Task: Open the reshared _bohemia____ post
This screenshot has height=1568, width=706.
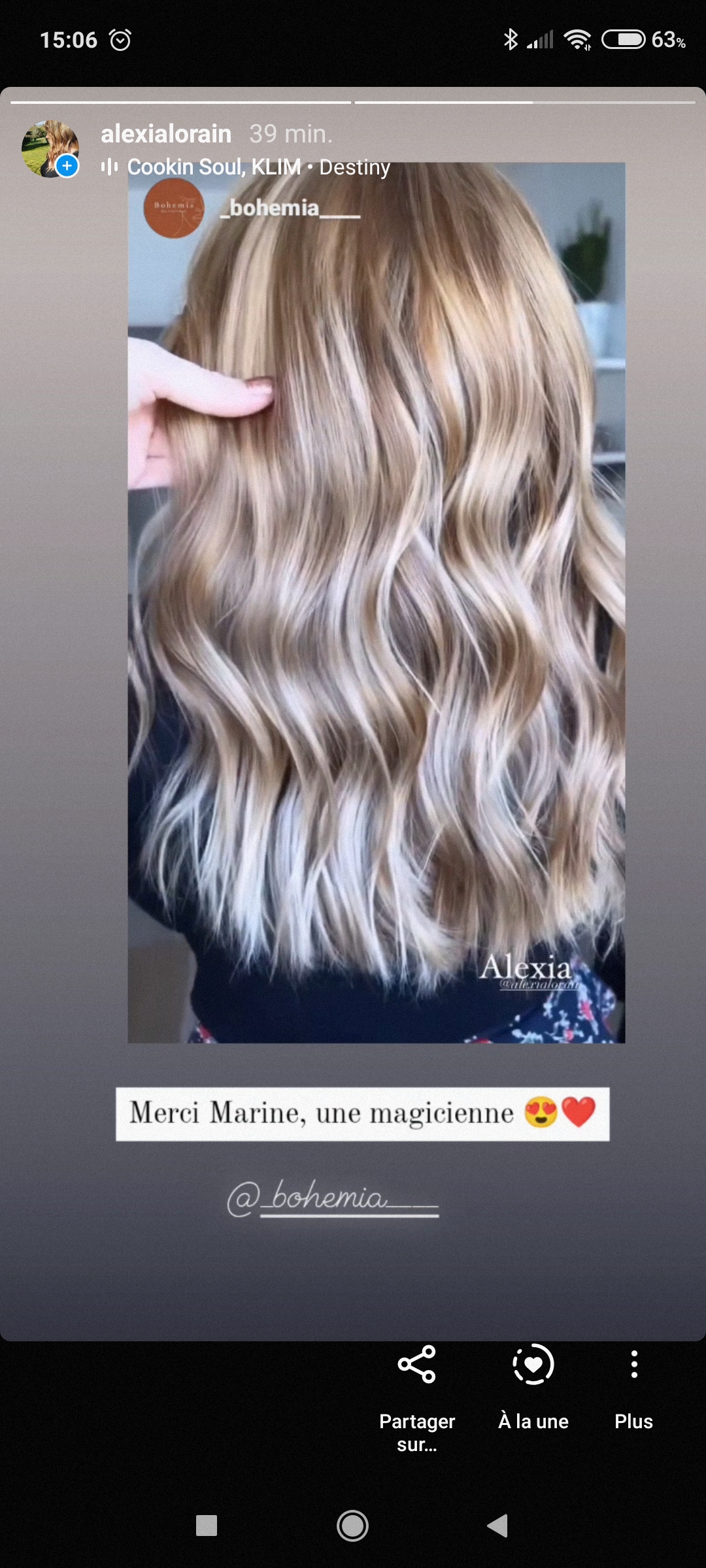Action: coord(376,601)
